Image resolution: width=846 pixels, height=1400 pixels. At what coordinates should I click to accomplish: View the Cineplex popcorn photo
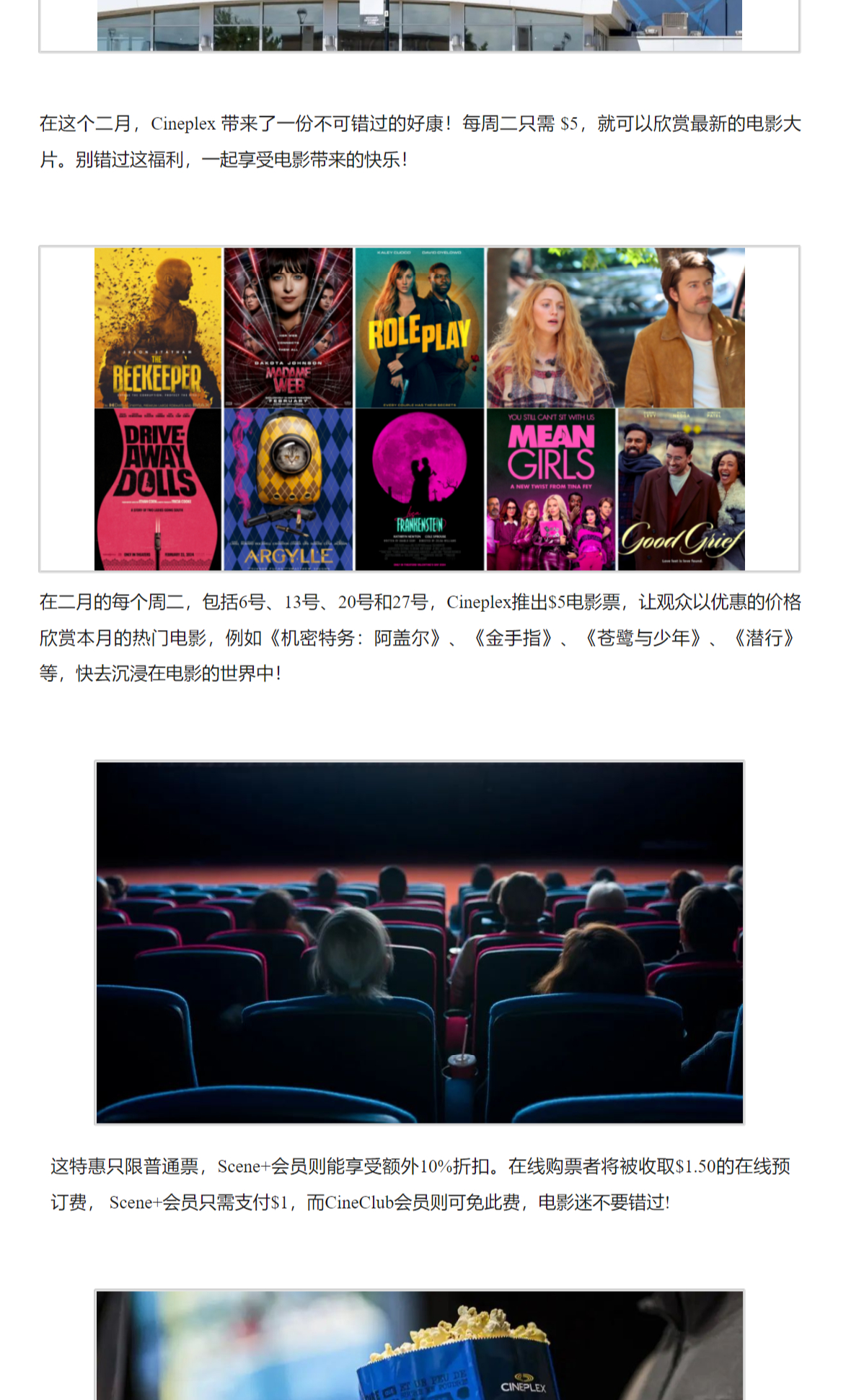coord(419,1346)
